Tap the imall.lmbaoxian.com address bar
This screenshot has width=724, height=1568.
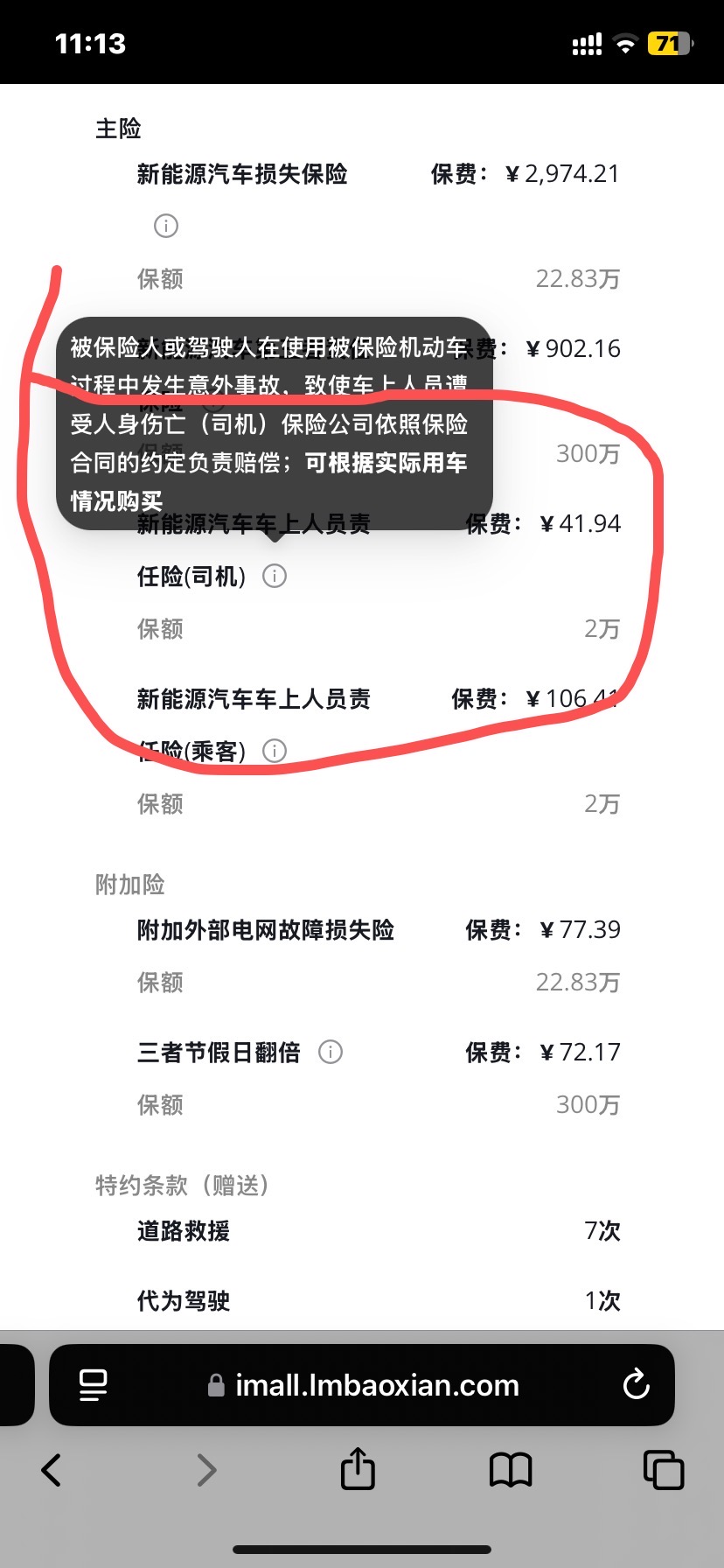click(x=376, y=1385)
